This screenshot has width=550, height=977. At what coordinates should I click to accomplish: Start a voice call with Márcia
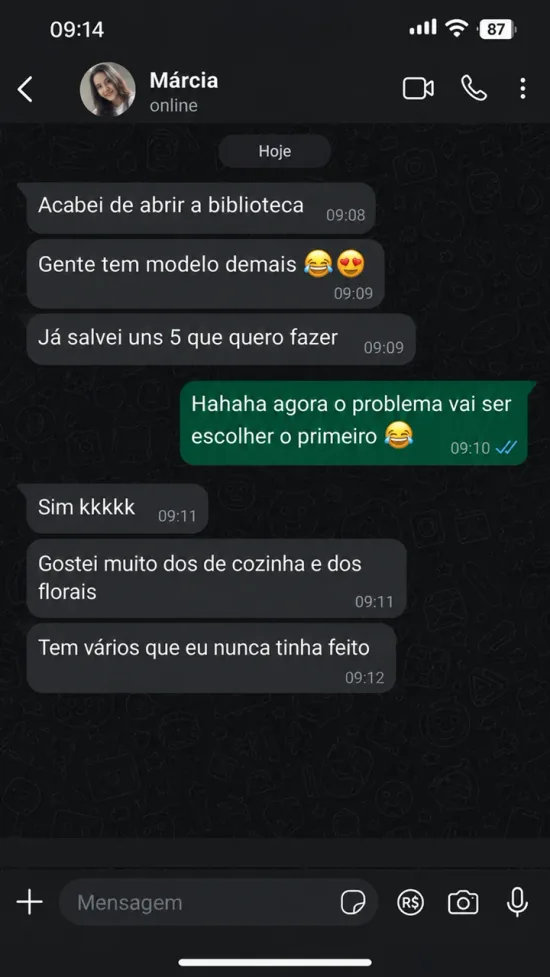click(473, 88)
